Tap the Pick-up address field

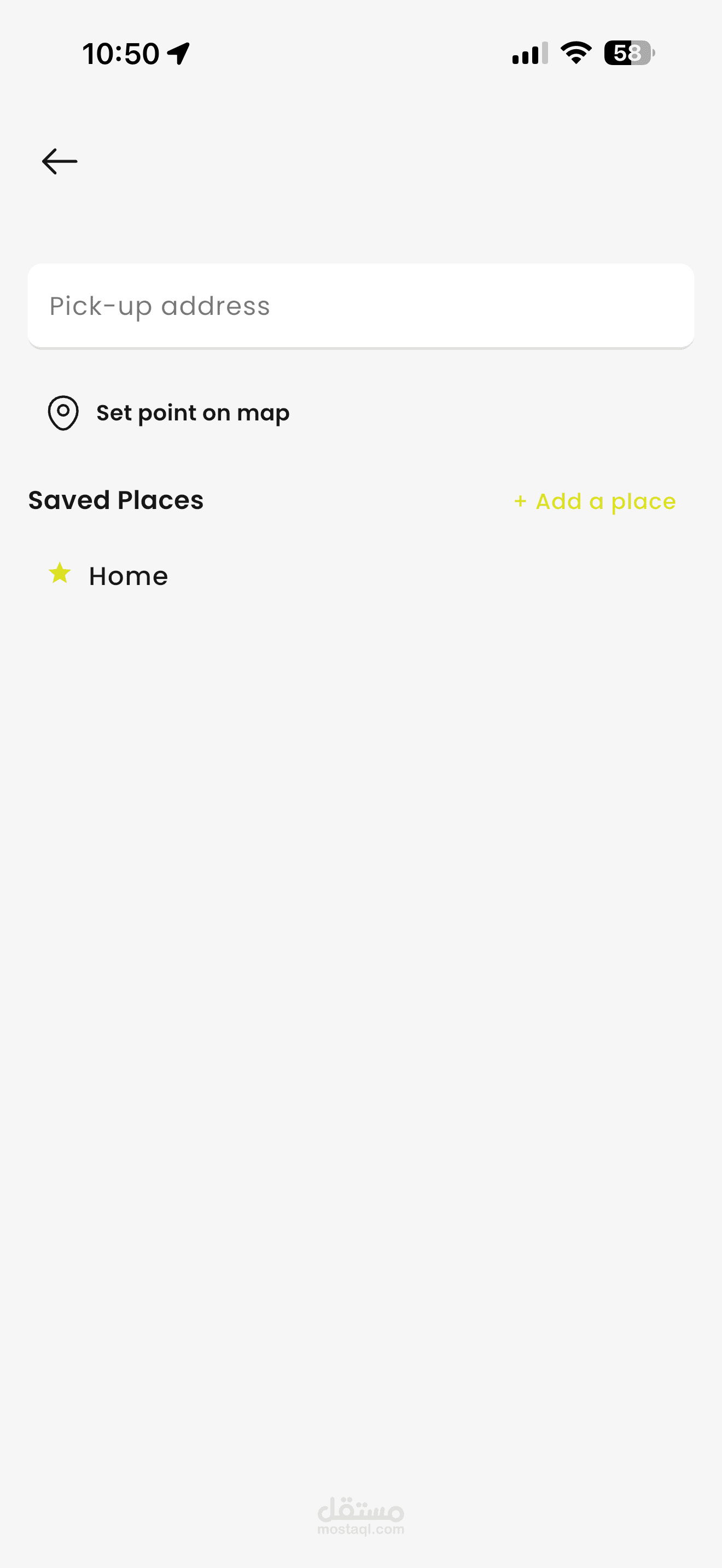(360, 306)
